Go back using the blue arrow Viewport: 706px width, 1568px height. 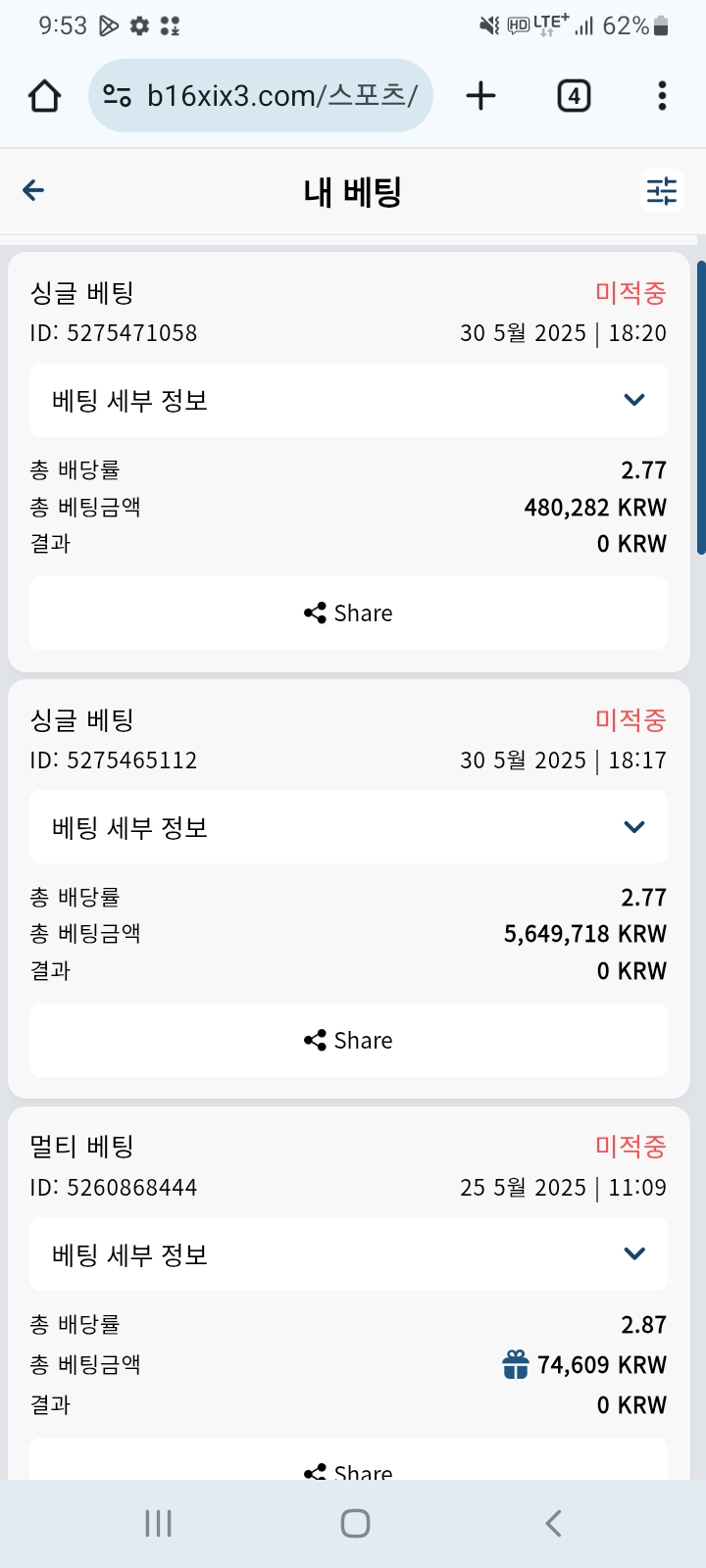[x=33, y=190]
